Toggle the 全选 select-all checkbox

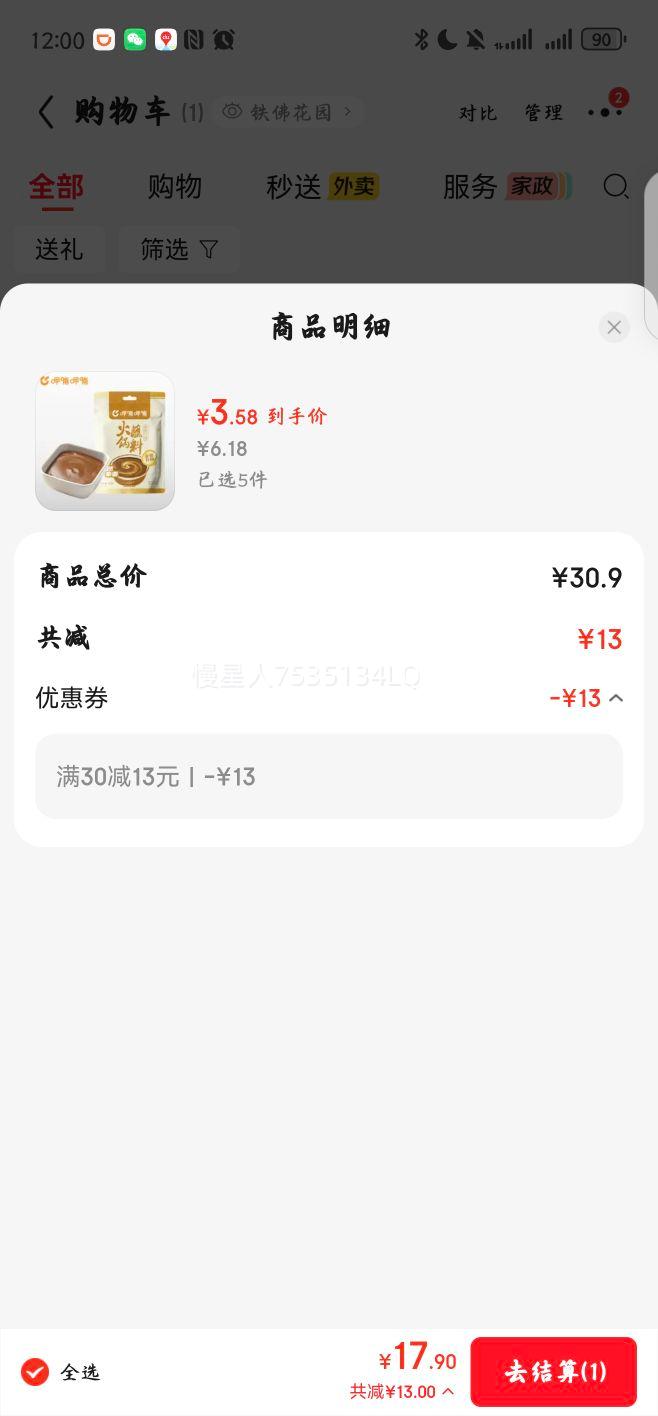point(35,1372)
